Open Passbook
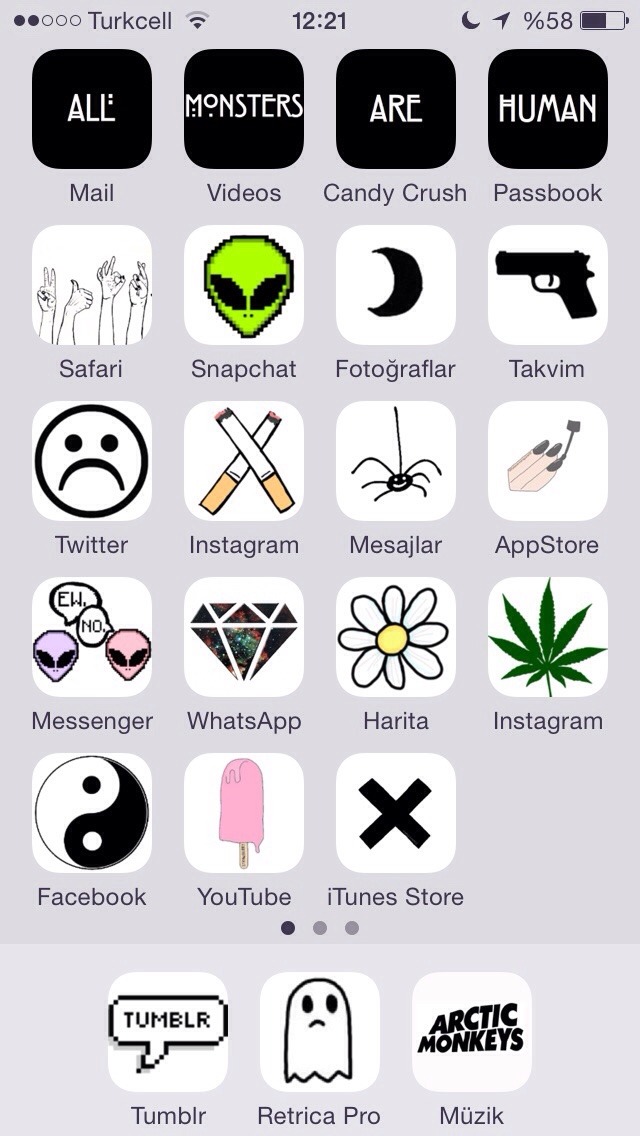 (x=548, y=109)
